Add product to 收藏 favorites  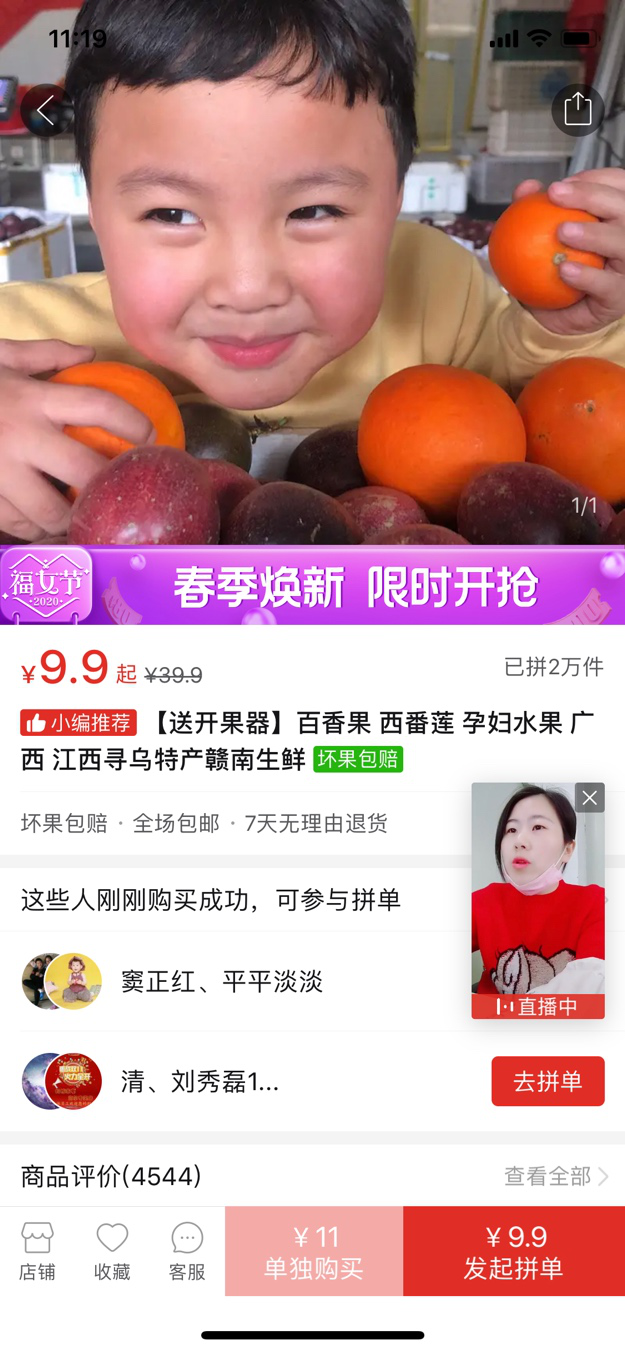coord(112,1251)
